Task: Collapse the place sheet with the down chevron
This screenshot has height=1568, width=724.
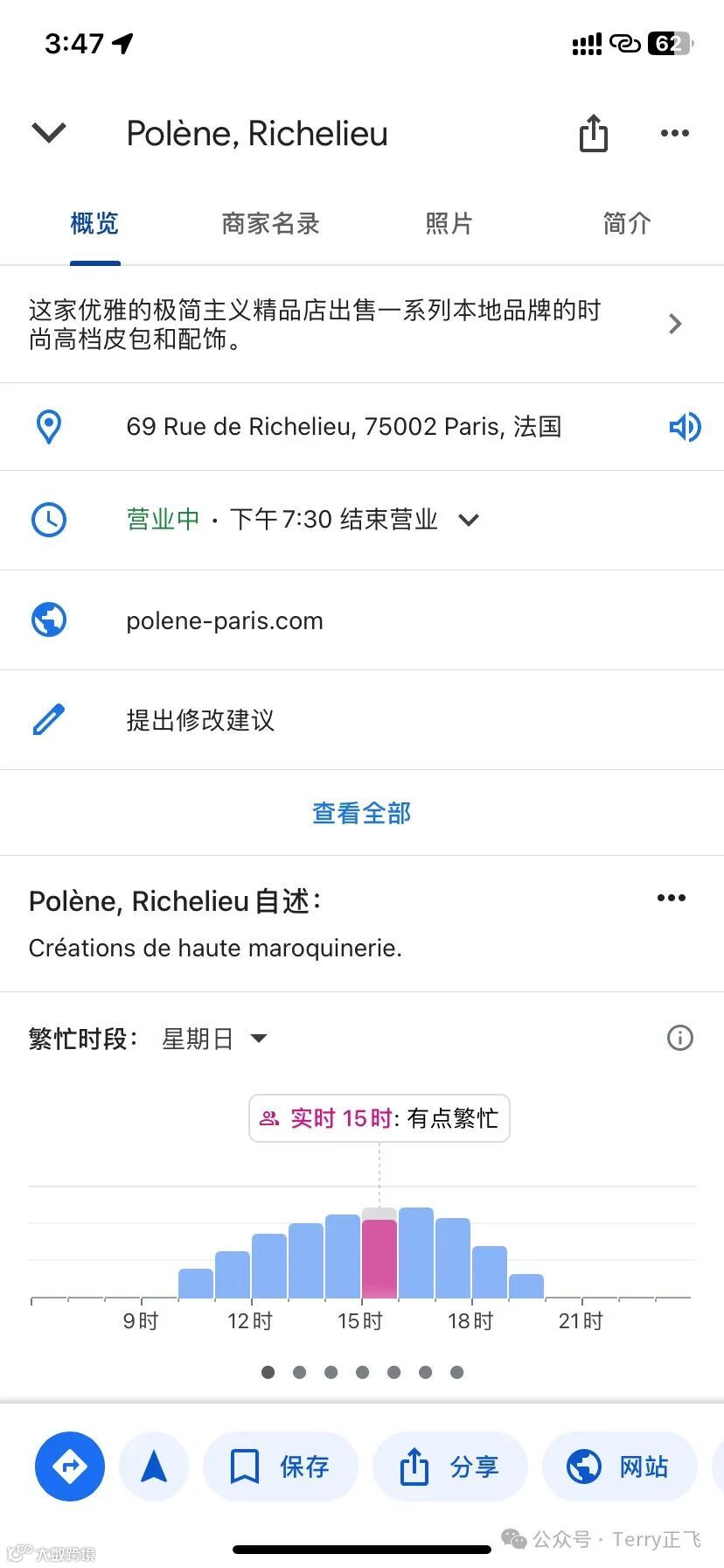Action: [49, 133]
